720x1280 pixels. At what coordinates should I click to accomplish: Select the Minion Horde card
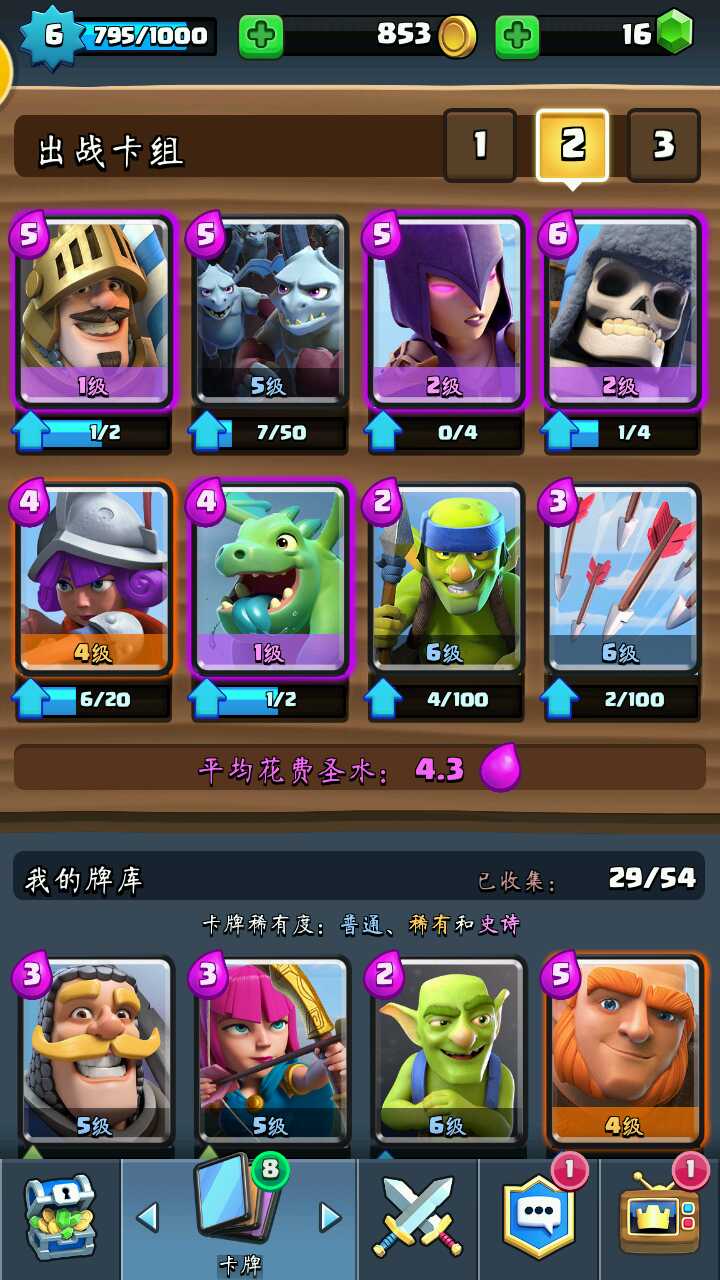tap(270, 312)
